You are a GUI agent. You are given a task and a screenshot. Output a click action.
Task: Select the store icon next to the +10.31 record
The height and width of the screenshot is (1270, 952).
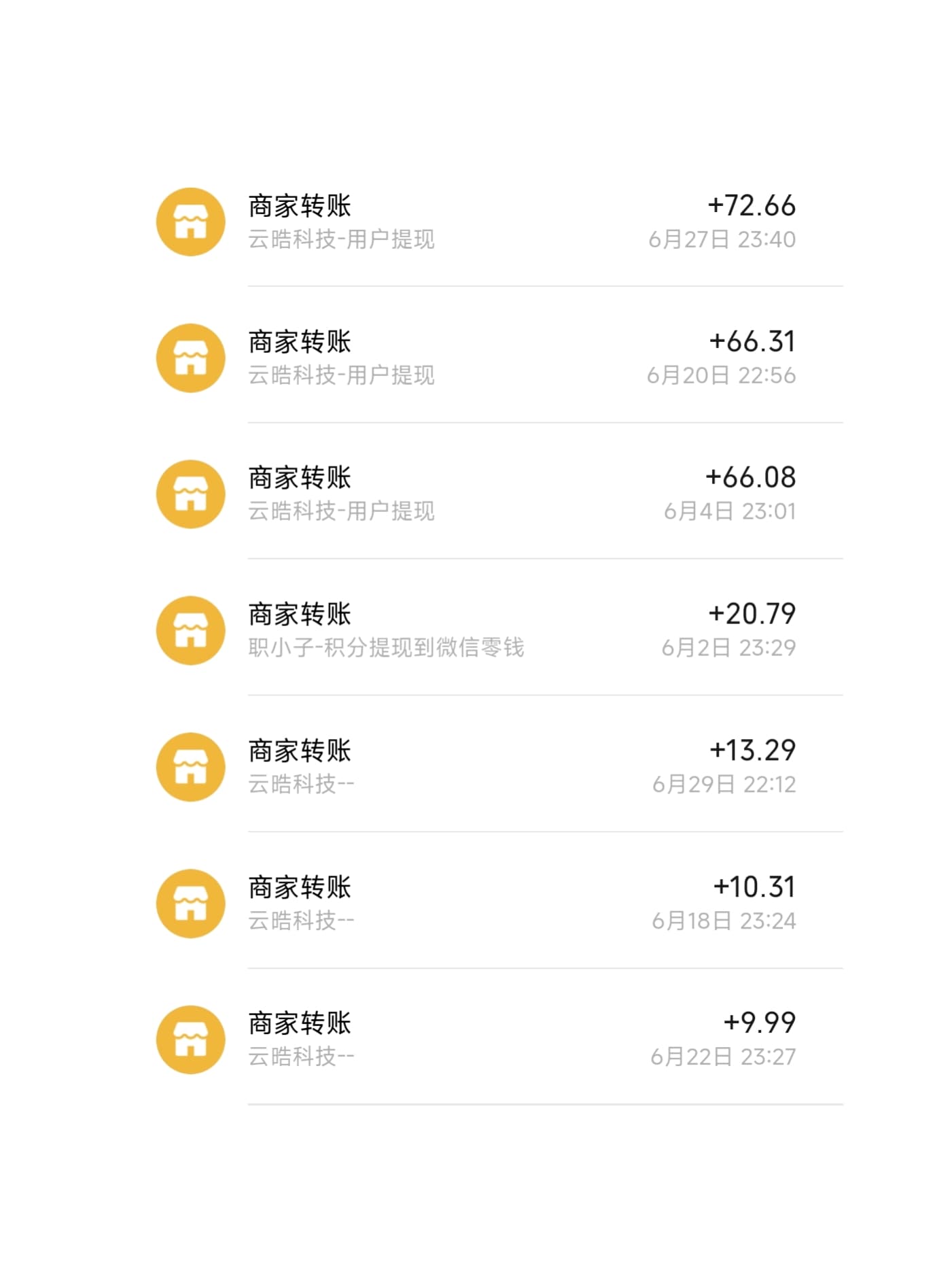191,903
